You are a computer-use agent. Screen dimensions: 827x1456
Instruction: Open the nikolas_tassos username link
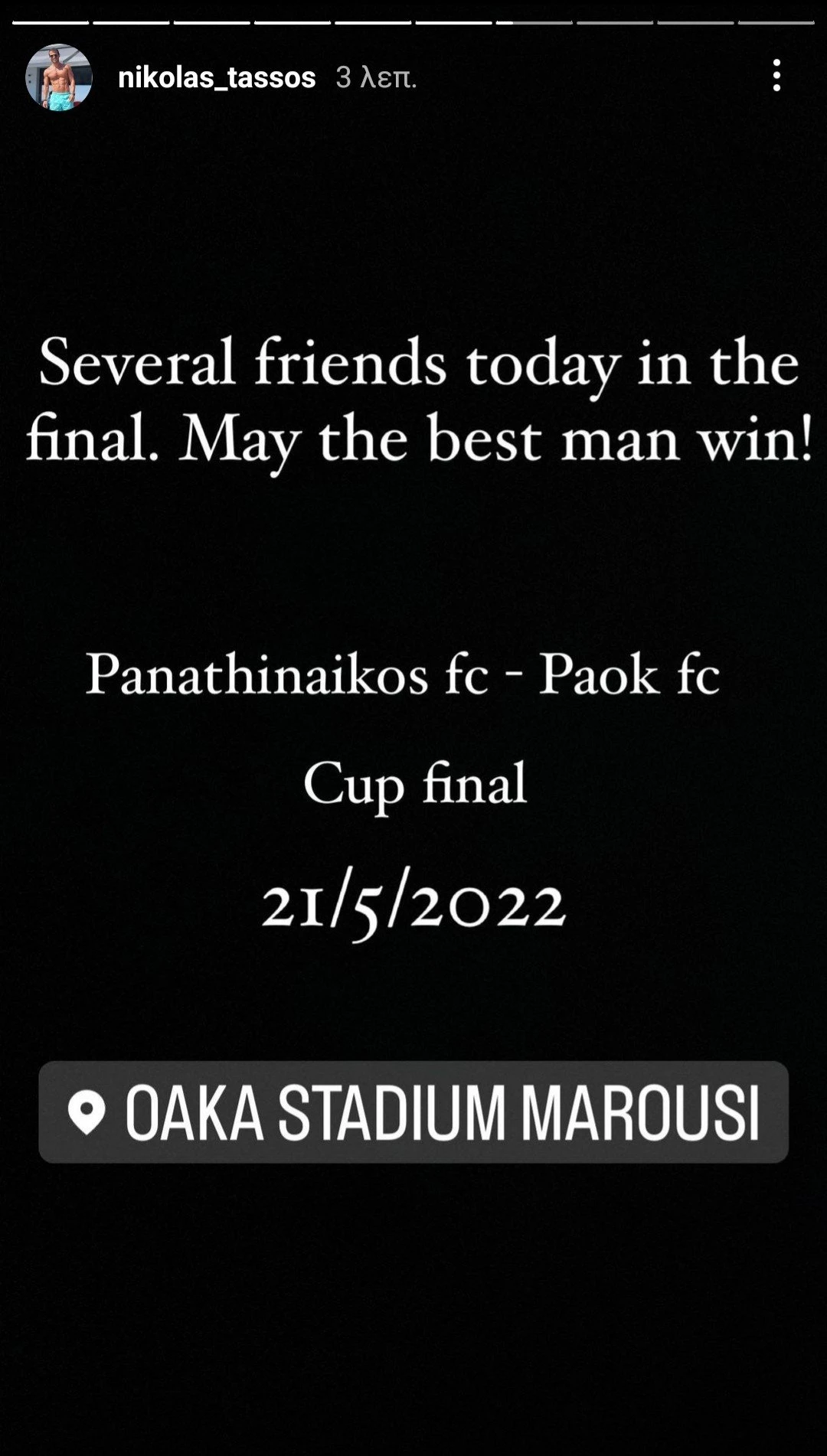[x=217, y=77]
